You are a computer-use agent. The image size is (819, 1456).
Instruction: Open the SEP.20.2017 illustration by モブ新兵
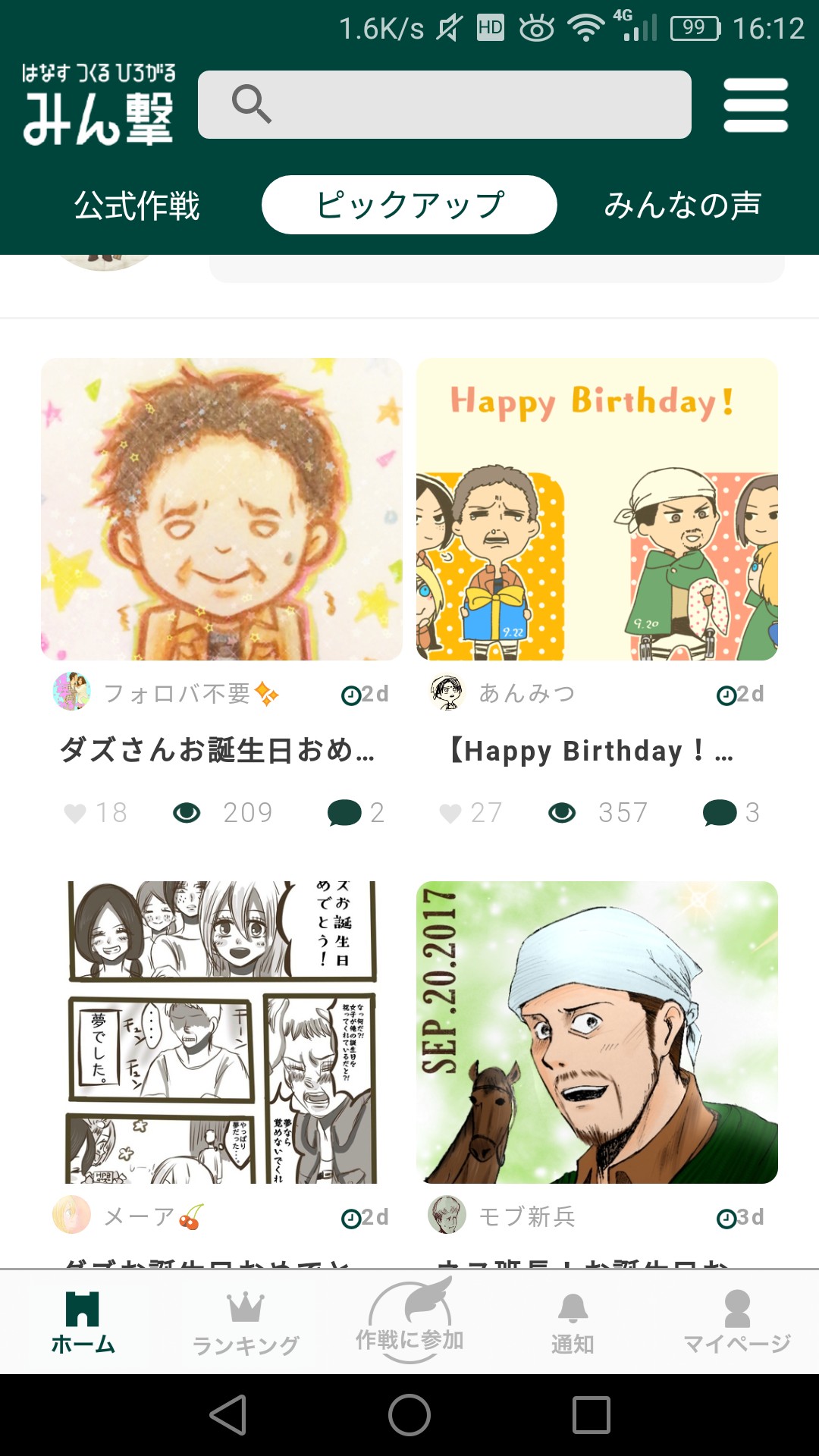click(597, 1032)
